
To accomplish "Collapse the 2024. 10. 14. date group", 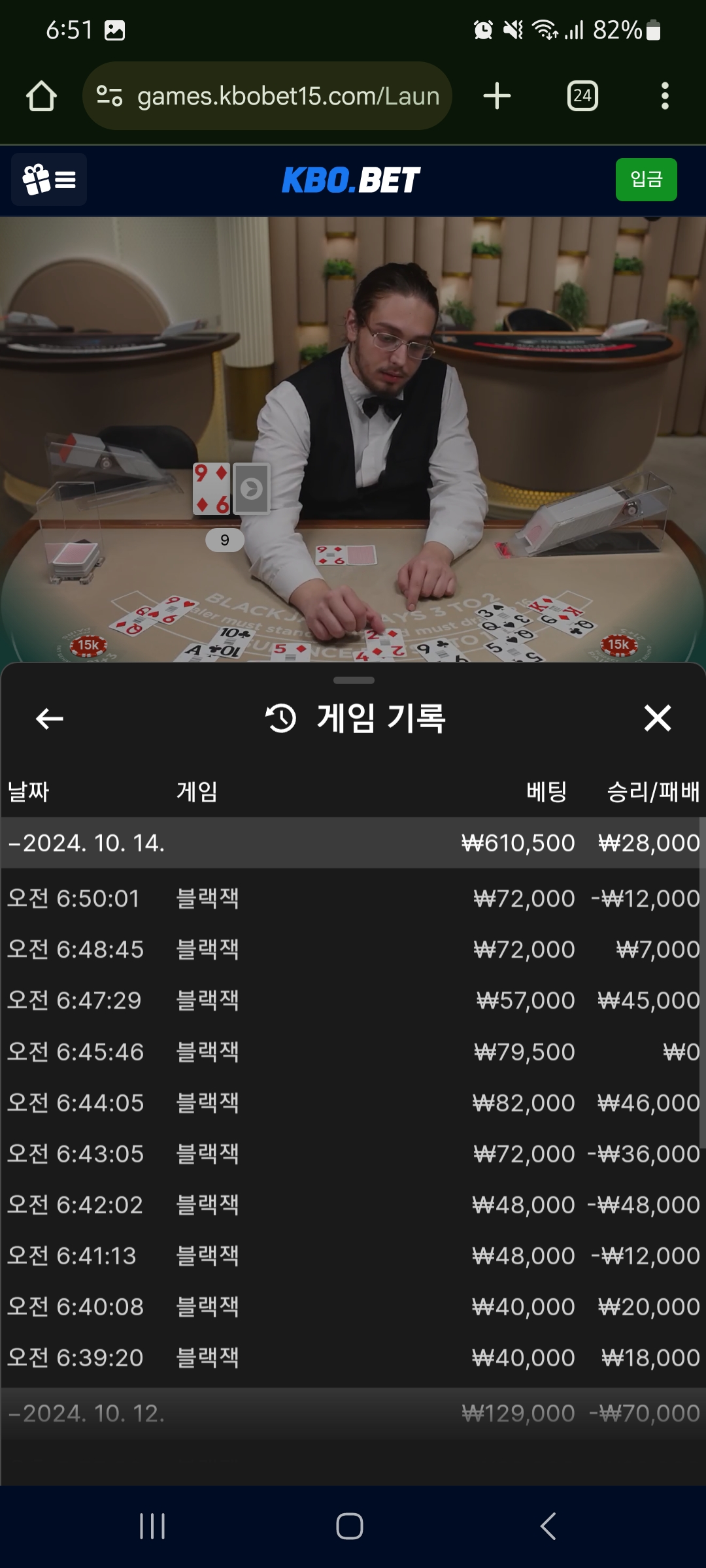I will (x=353, y=843).
